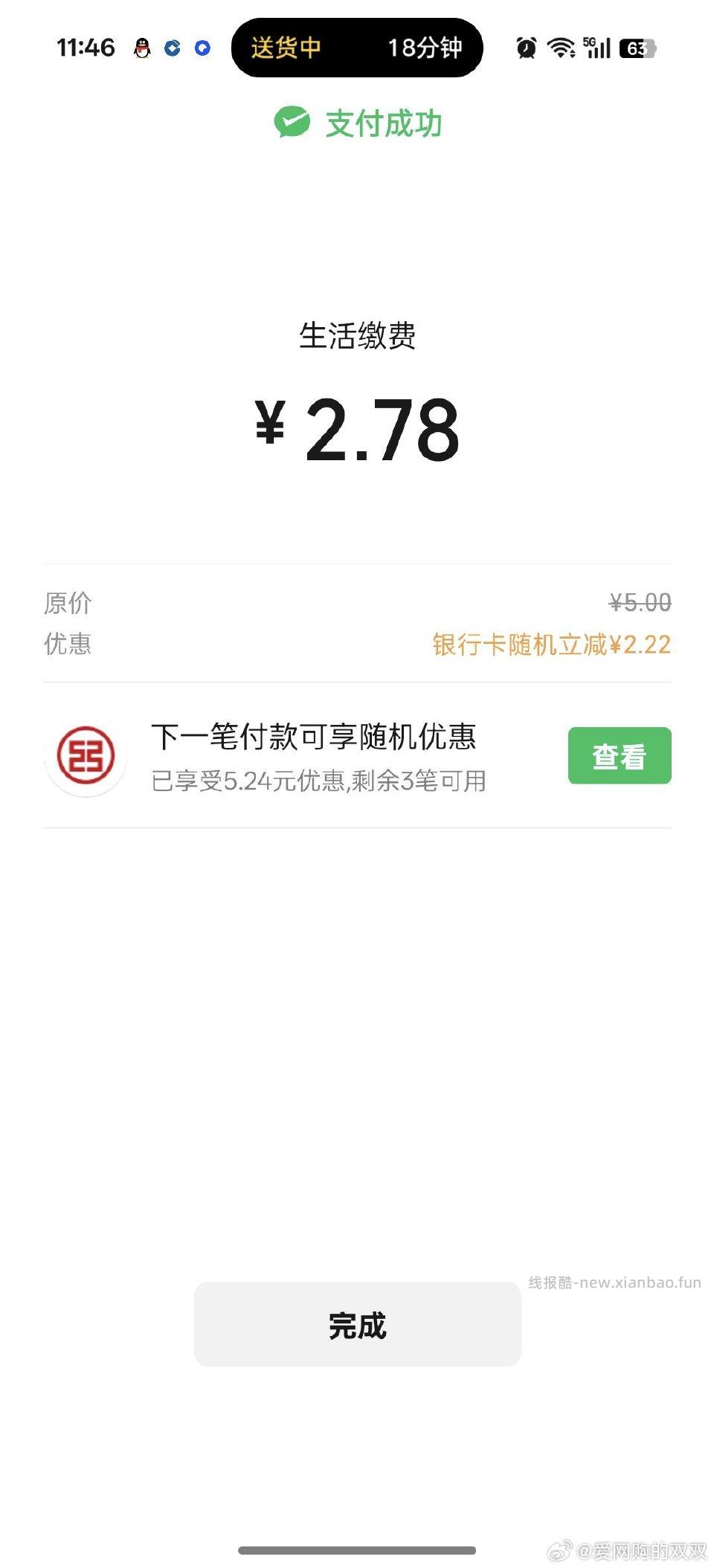Open the QQ penguin icon in status bar
Viewport: 714px width, 1568px height.
coord(141,48)
